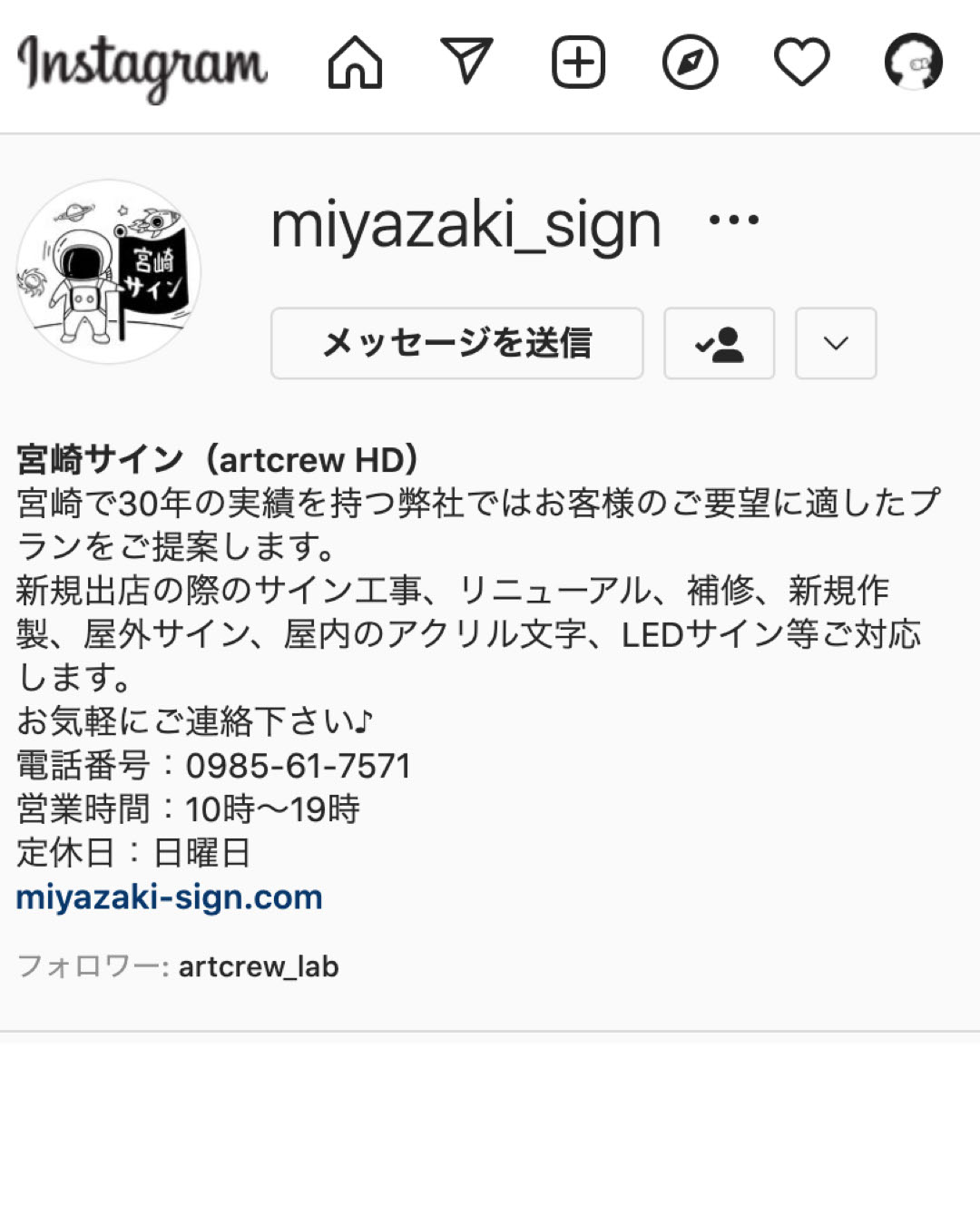Expand suggested accounts with the chevron
The image size is (980, 1225).
point(835,343)
